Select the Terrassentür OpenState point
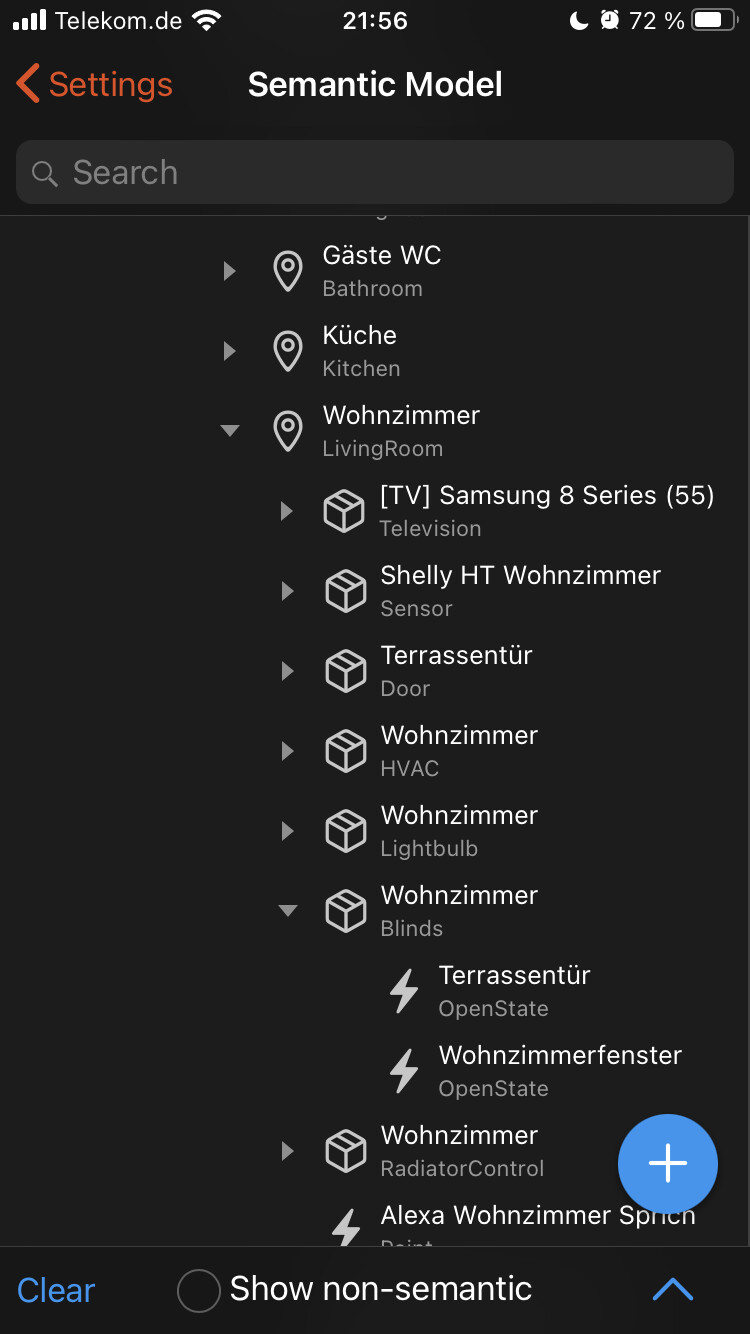This screenshot has height=1334, width=750. pyautogui.click(x=514, y=990)
